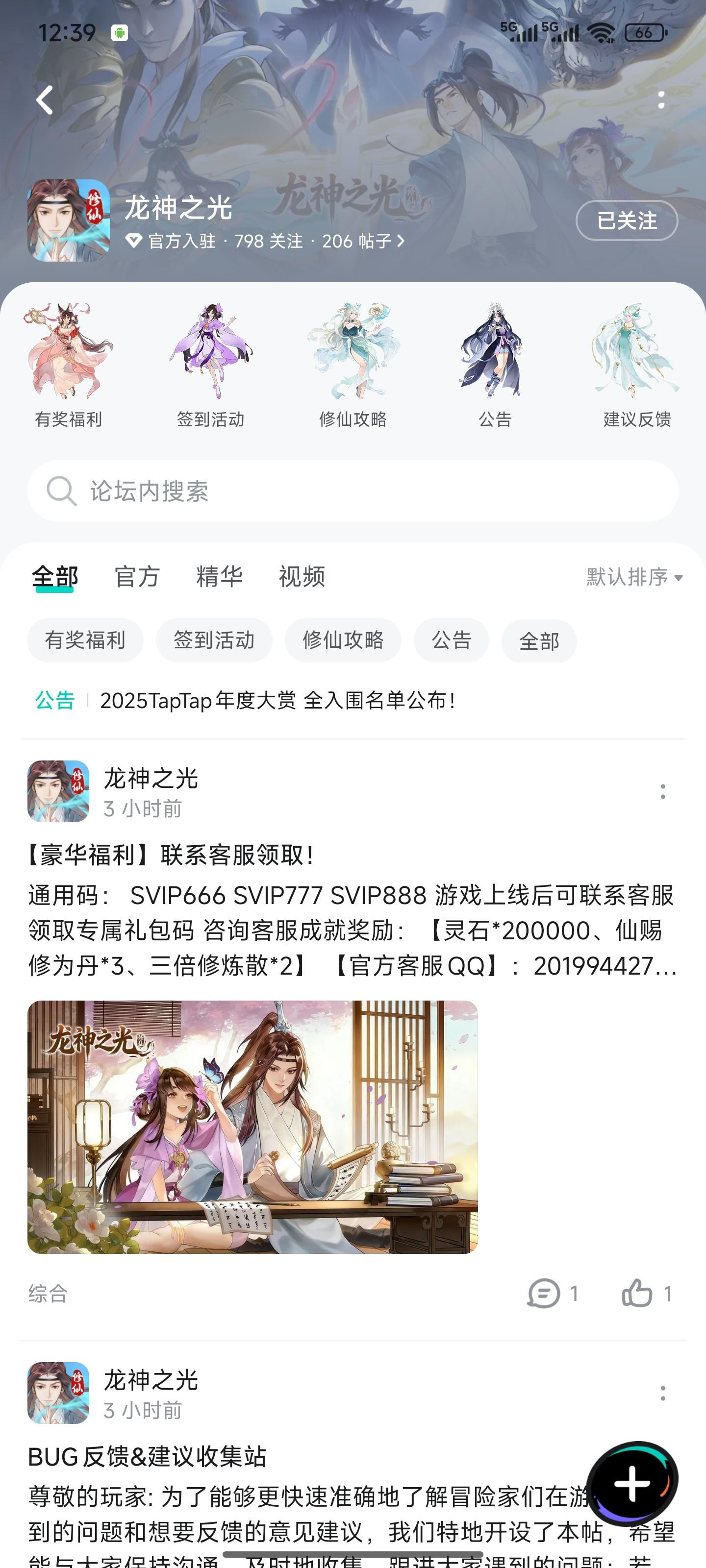Open forum details via 206 帖子 chevron
706x1568 pixels.
[x=400, y=242]
